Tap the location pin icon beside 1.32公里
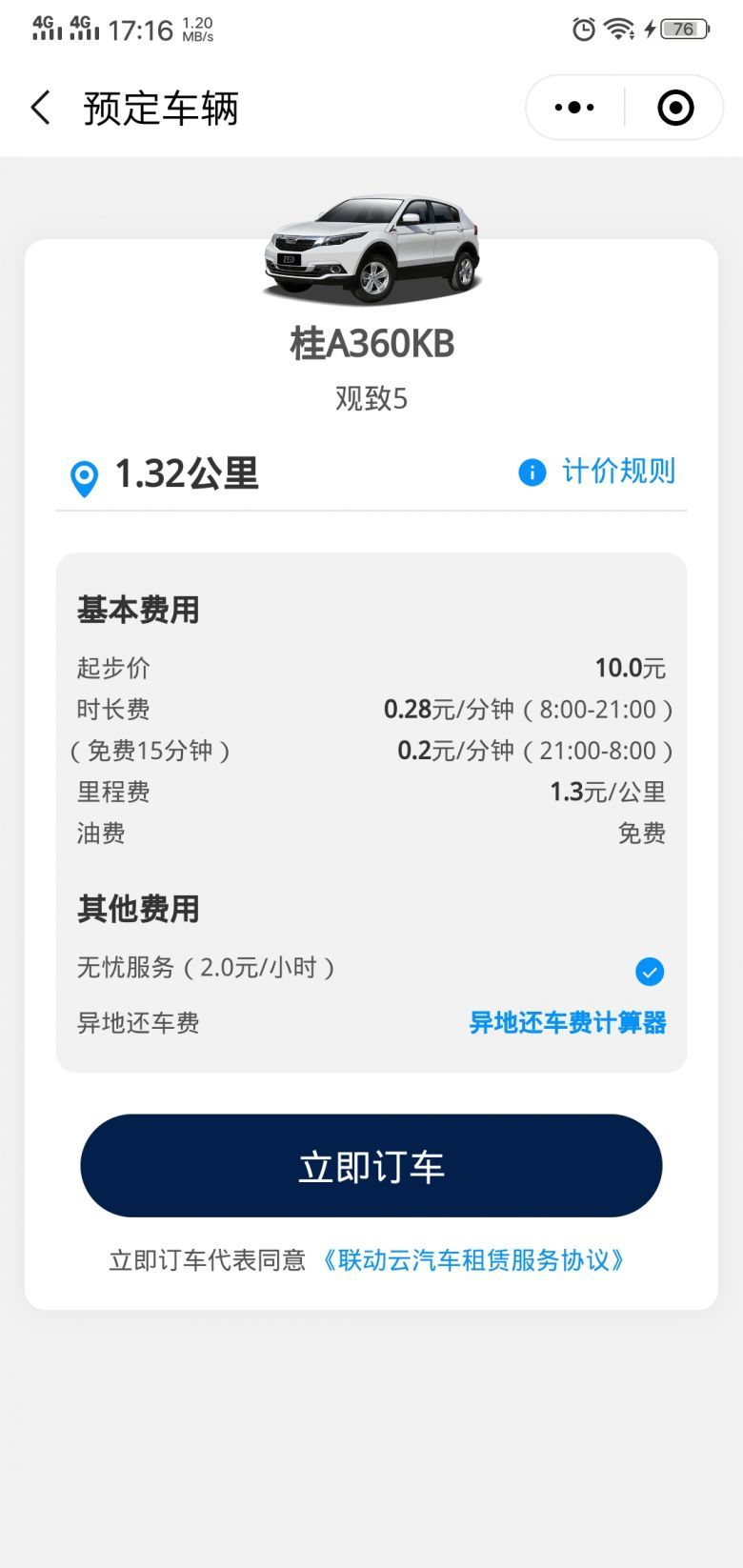 coord(84,475)
